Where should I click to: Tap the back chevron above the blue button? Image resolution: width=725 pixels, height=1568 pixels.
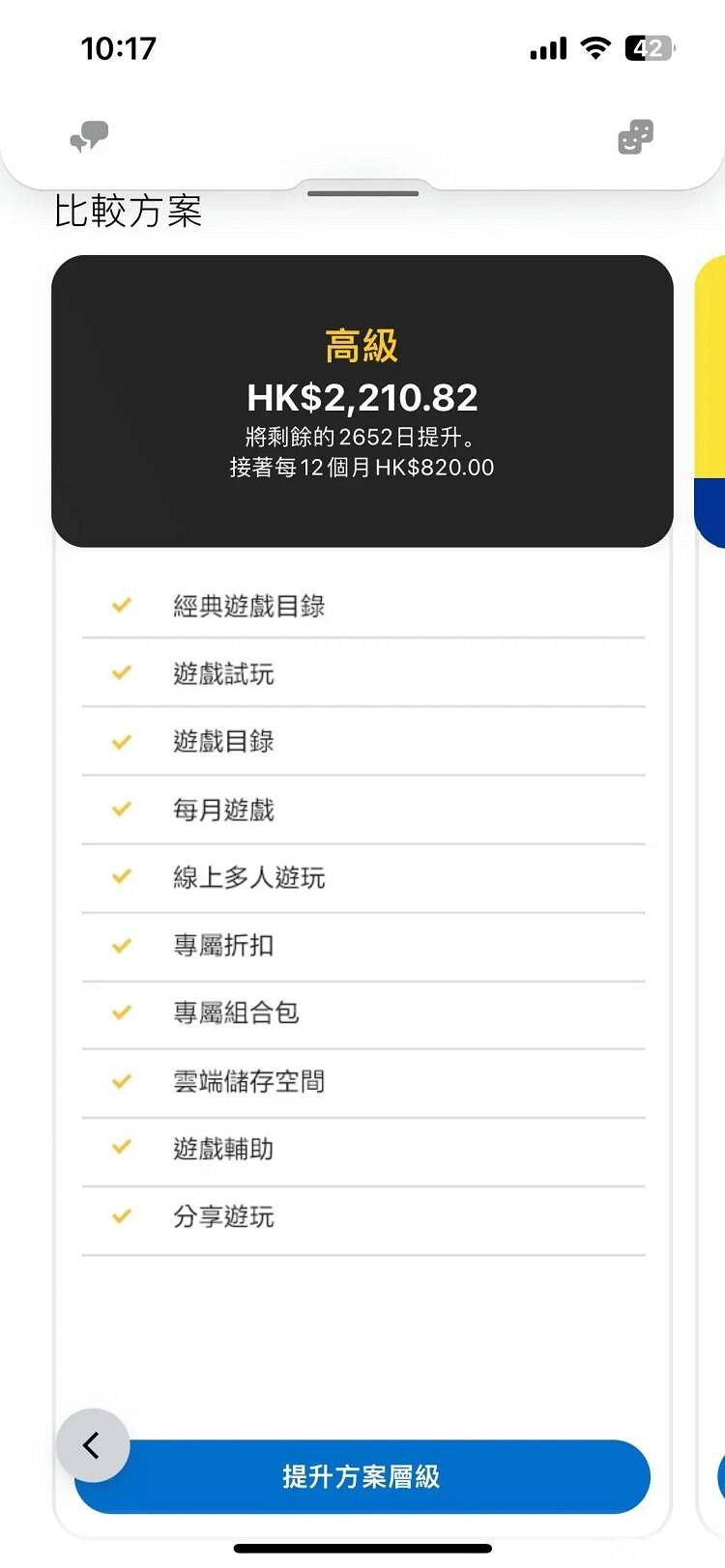92,1445
